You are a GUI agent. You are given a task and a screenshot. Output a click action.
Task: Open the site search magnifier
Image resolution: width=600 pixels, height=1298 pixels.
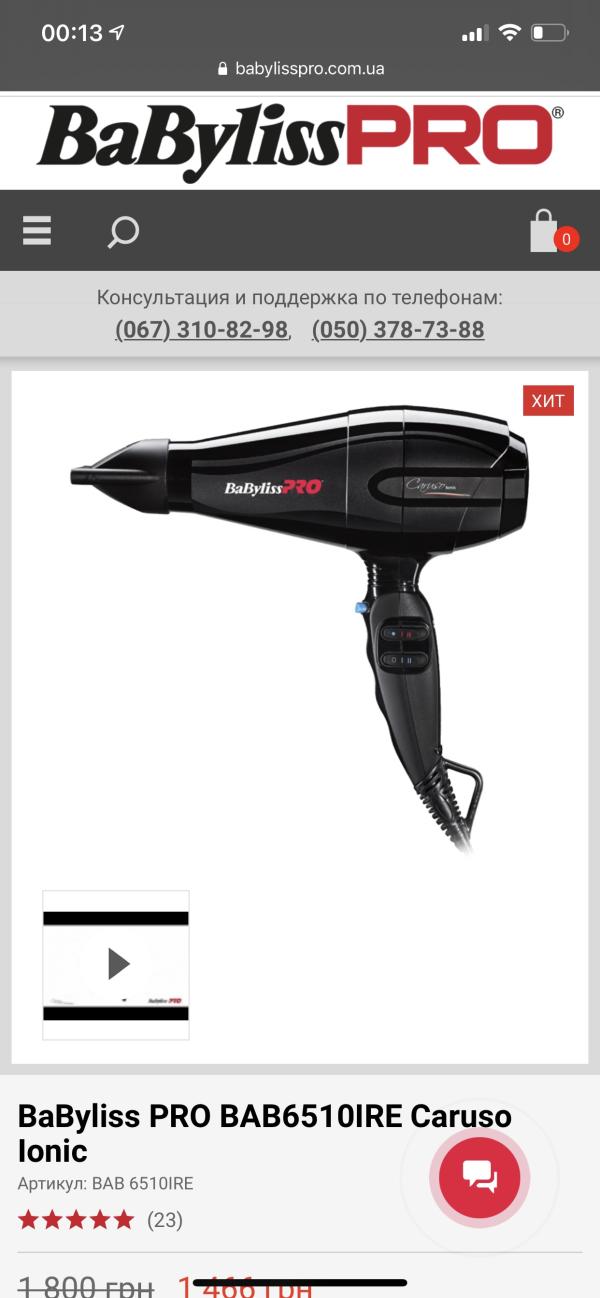(x=123, y=232)
